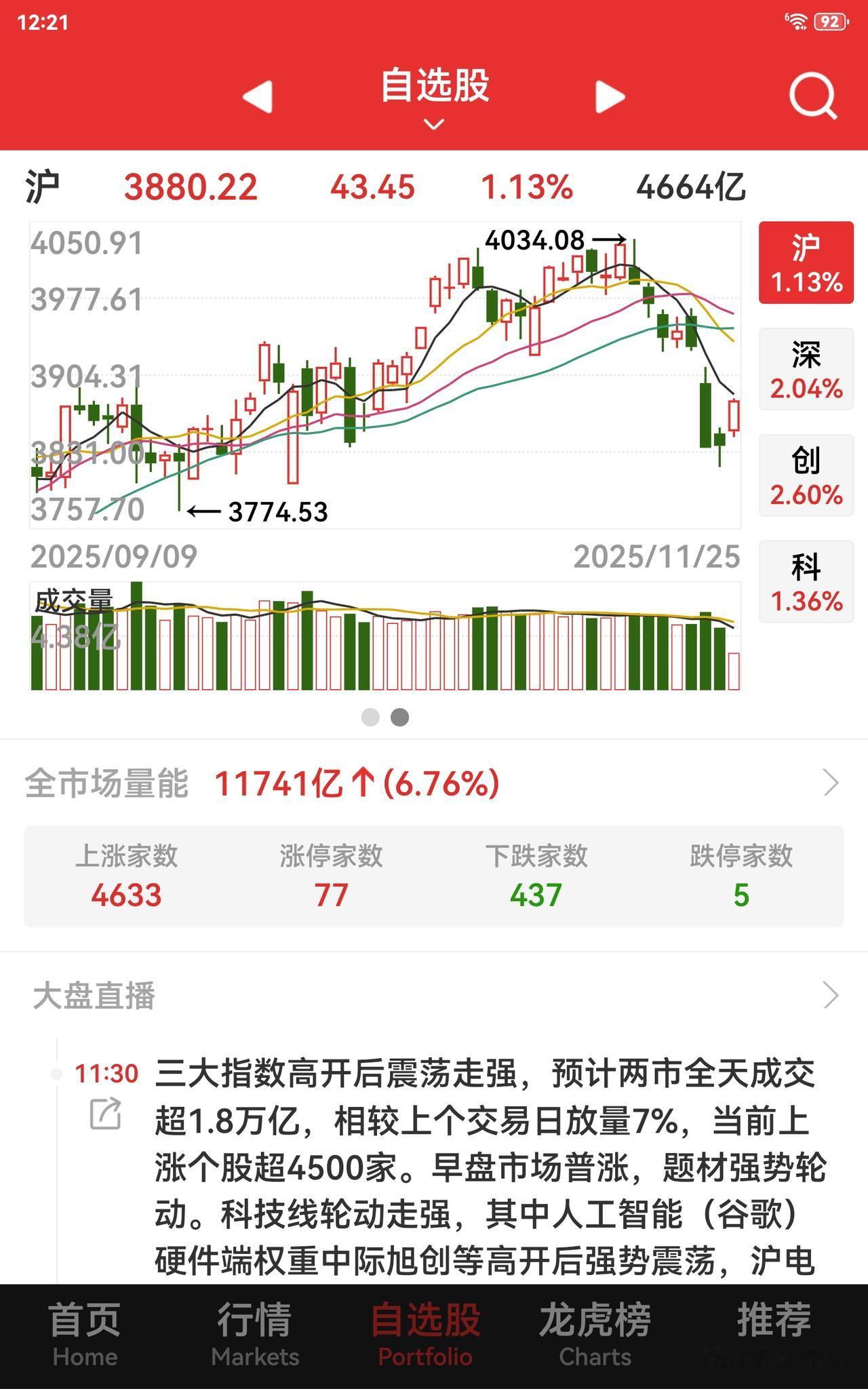
Task: Share the 11:30 live update
Action: pyautogui.click(x=105, y=1114)
